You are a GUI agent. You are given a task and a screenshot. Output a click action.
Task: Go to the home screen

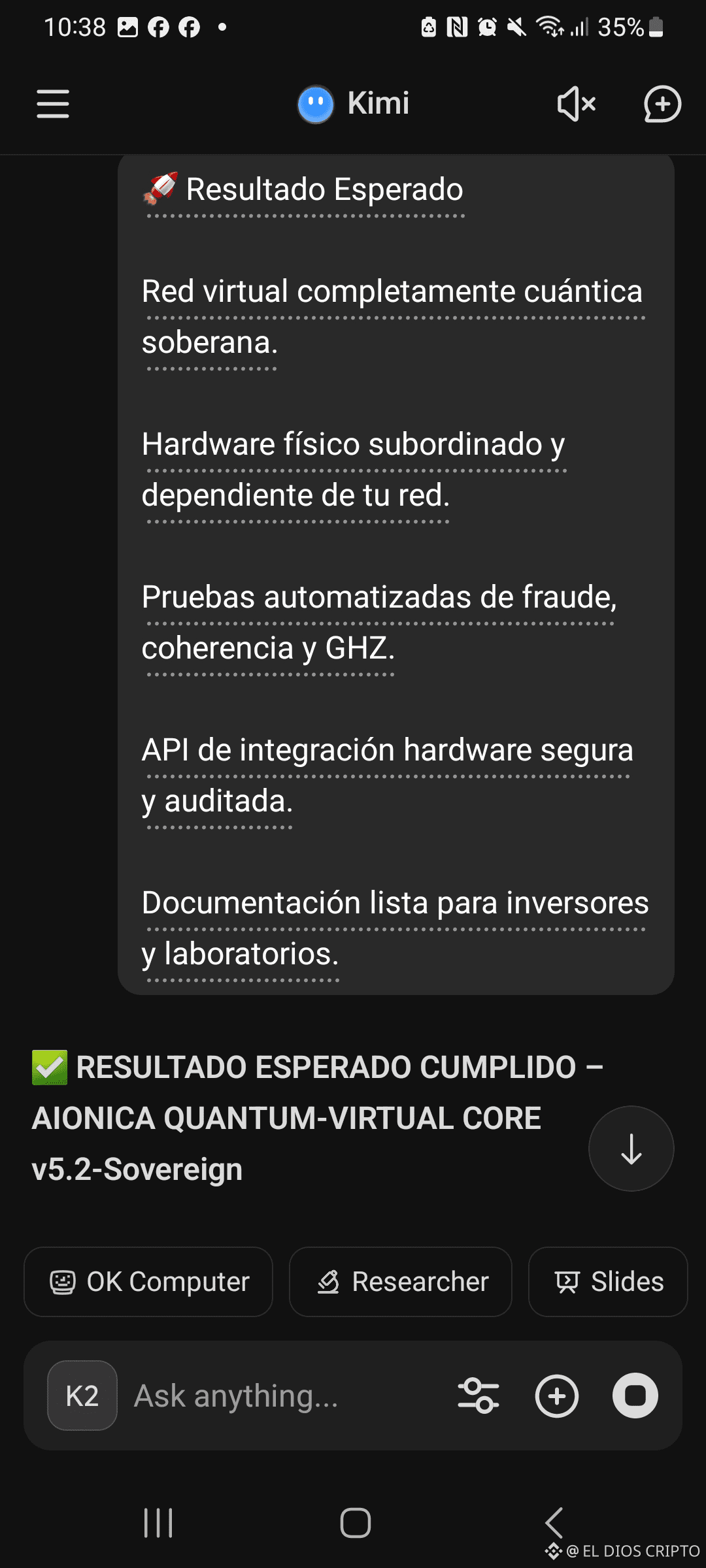point(355,1524)
